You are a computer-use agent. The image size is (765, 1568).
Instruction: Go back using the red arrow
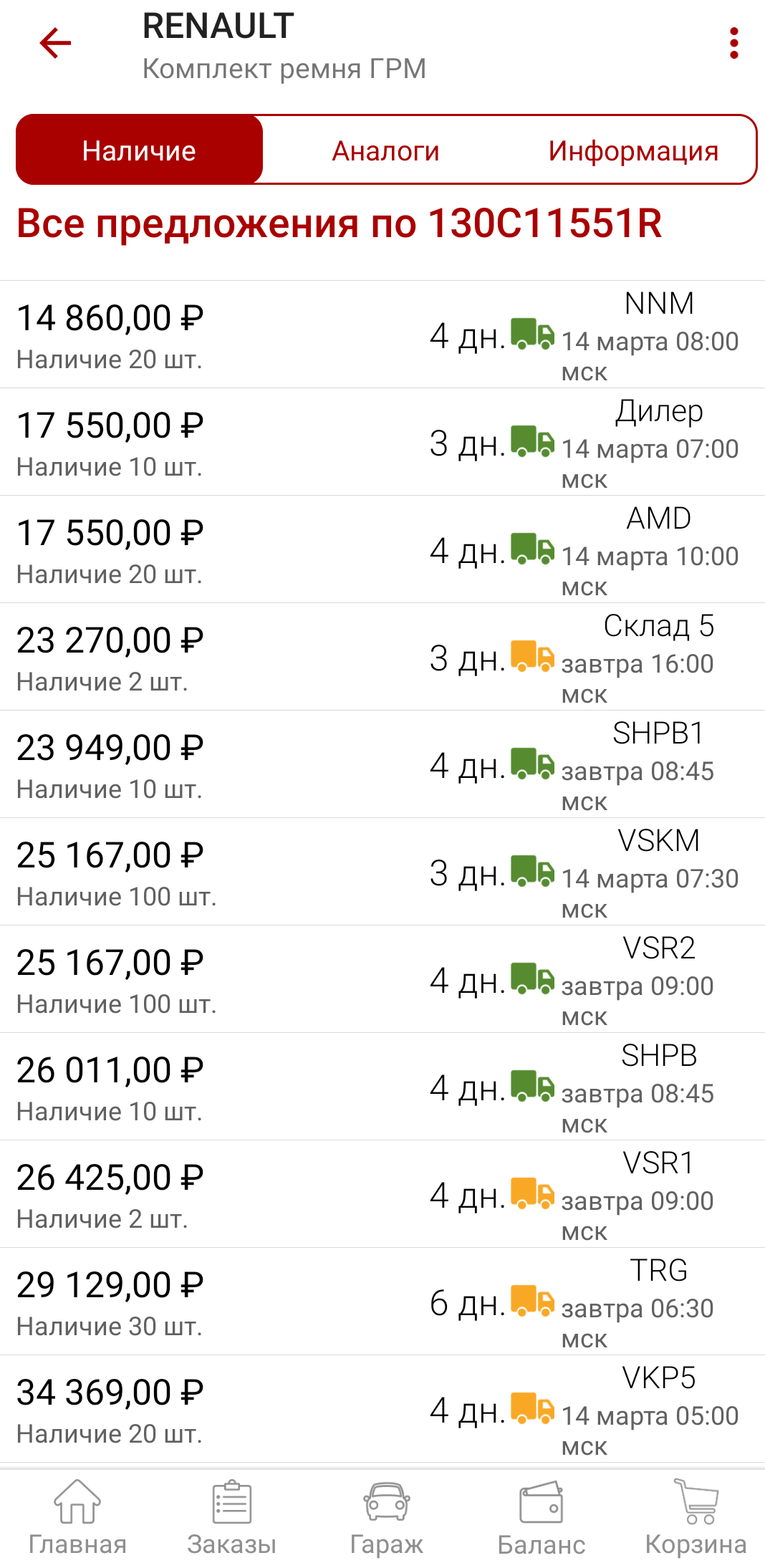pos(55,43)
